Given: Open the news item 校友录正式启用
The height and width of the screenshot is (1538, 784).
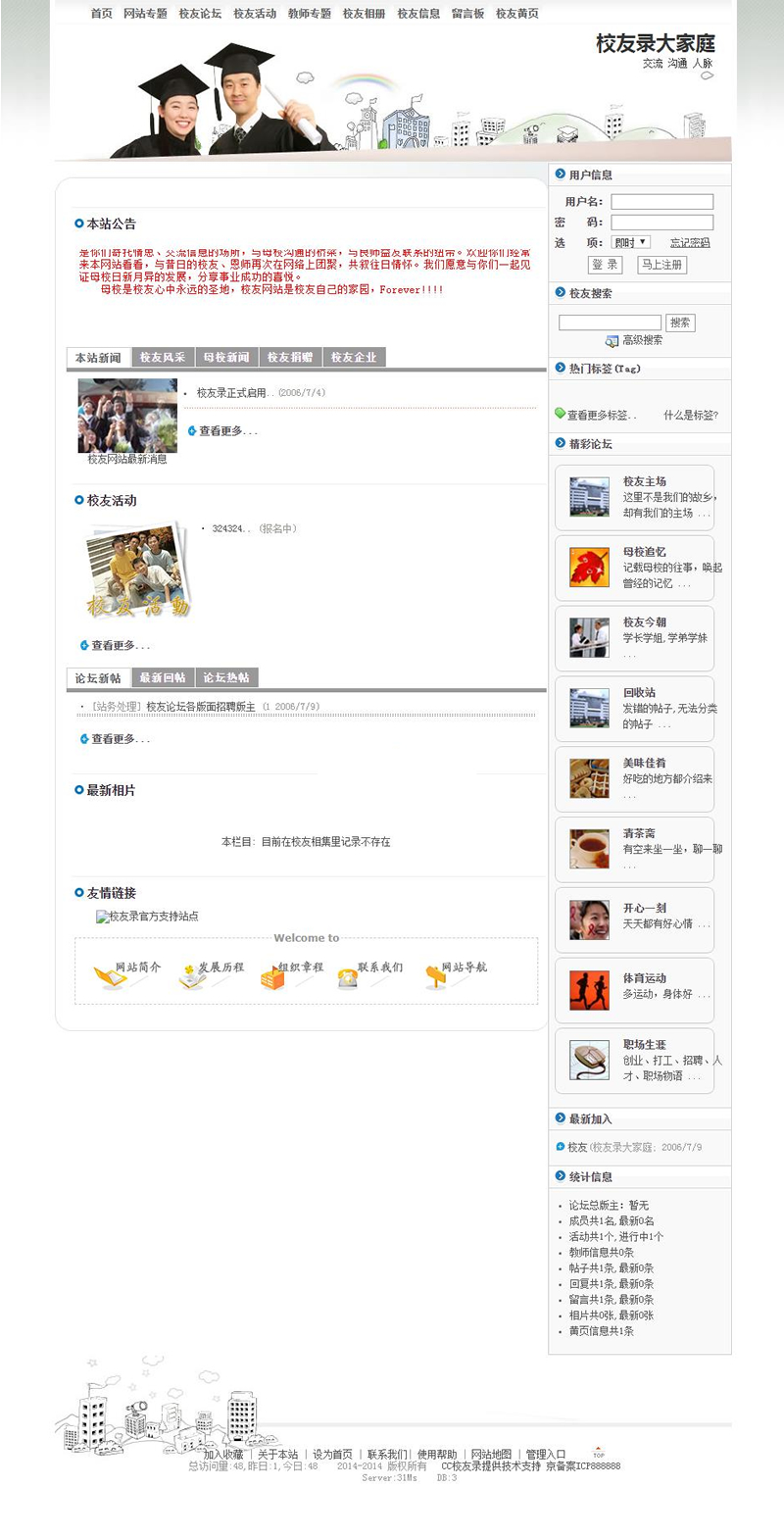Looking at the screenshot, I should click(231, 393).
